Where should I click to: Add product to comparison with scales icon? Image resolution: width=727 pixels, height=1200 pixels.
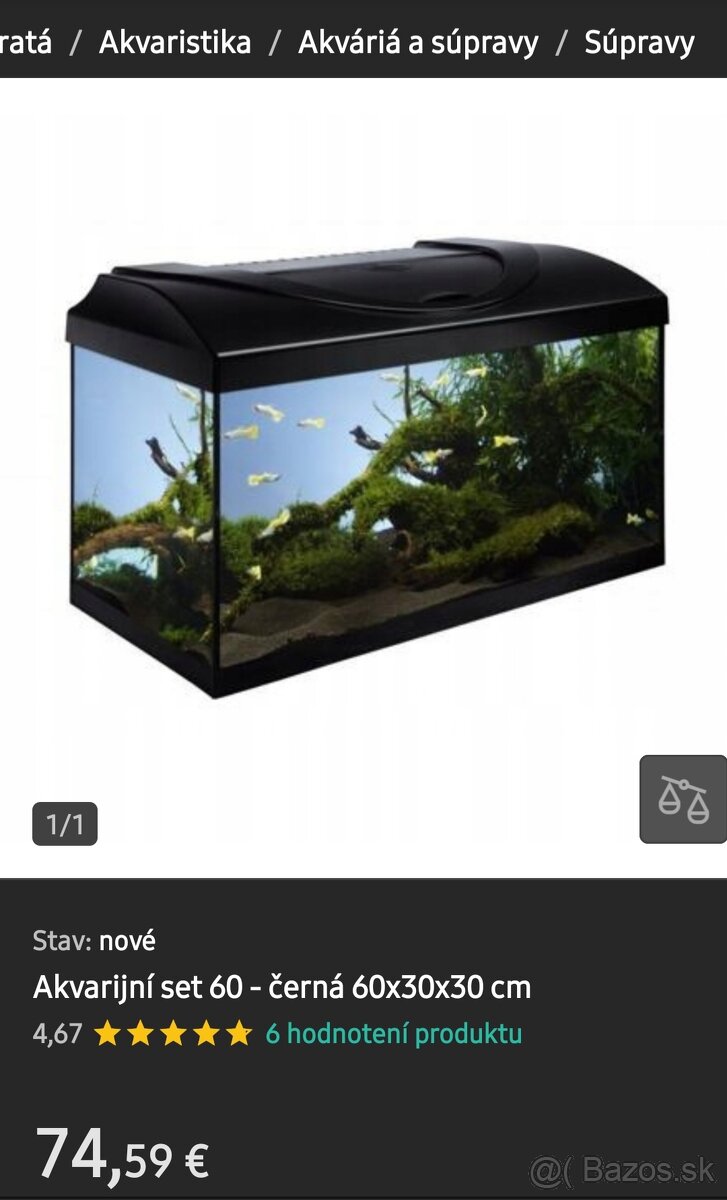683,799
